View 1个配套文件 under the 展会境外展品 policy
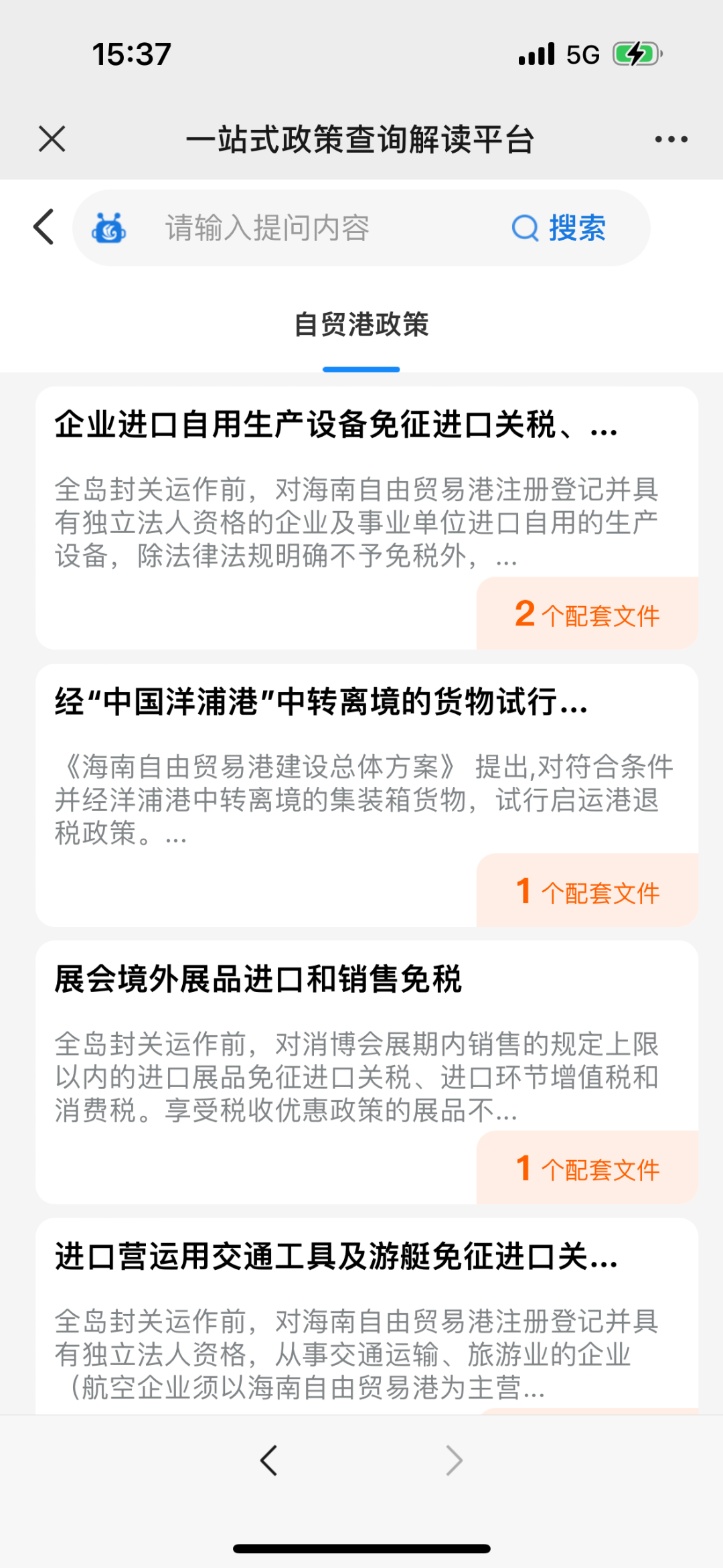The height and width of the screenshot is (1568, 723). pos(587,1169)
